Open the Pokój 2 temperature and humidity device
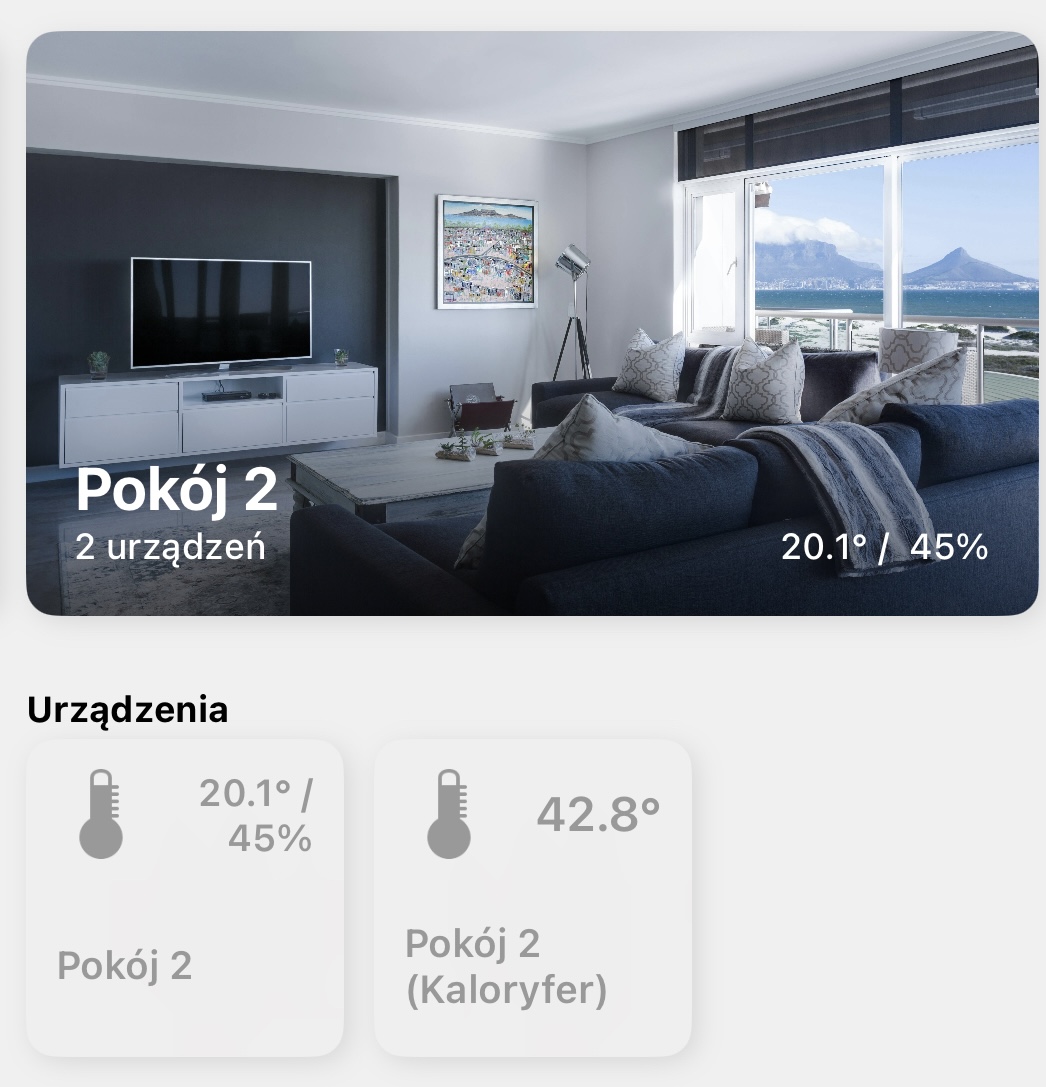This screenshot has height=1087, width=1046. 184,897
